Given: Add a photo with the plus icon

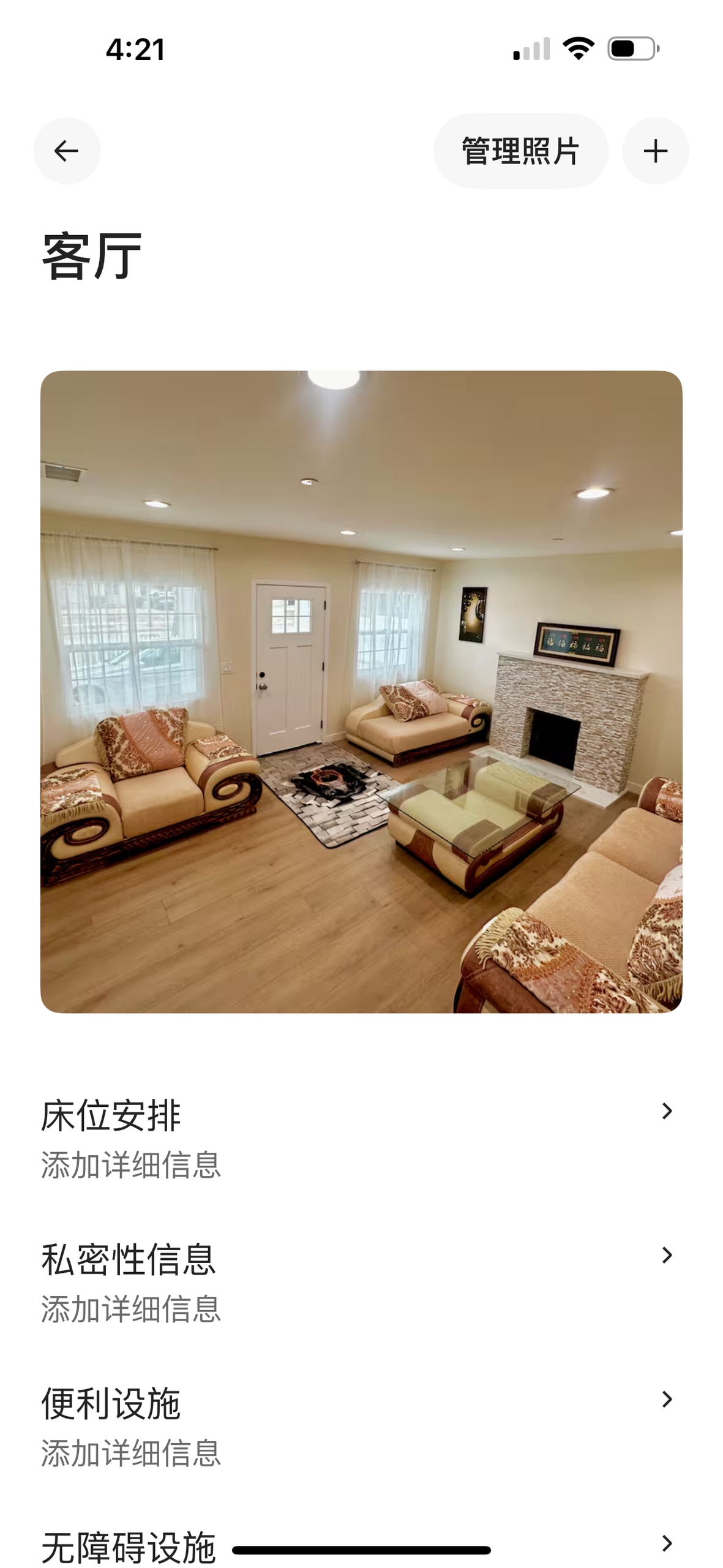Looking at the screenshot, I should pos(655,151).
